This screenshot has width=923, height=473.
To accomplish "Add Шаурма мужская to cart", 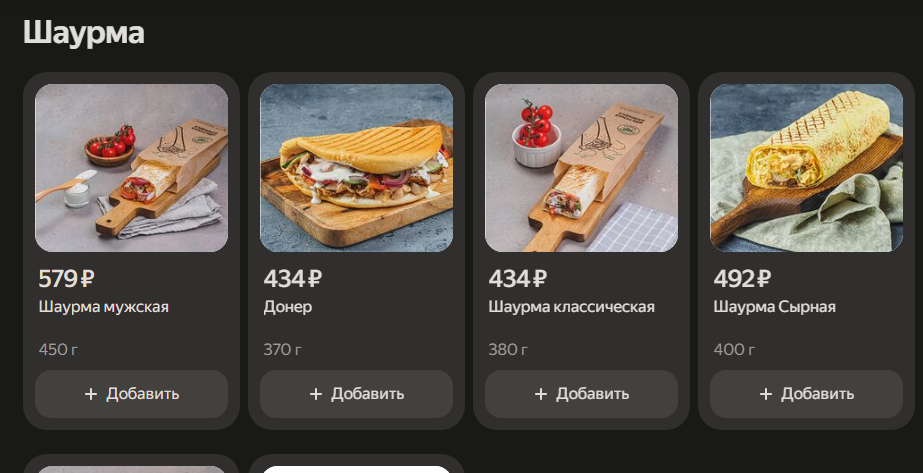I will [x=131, y=394].
